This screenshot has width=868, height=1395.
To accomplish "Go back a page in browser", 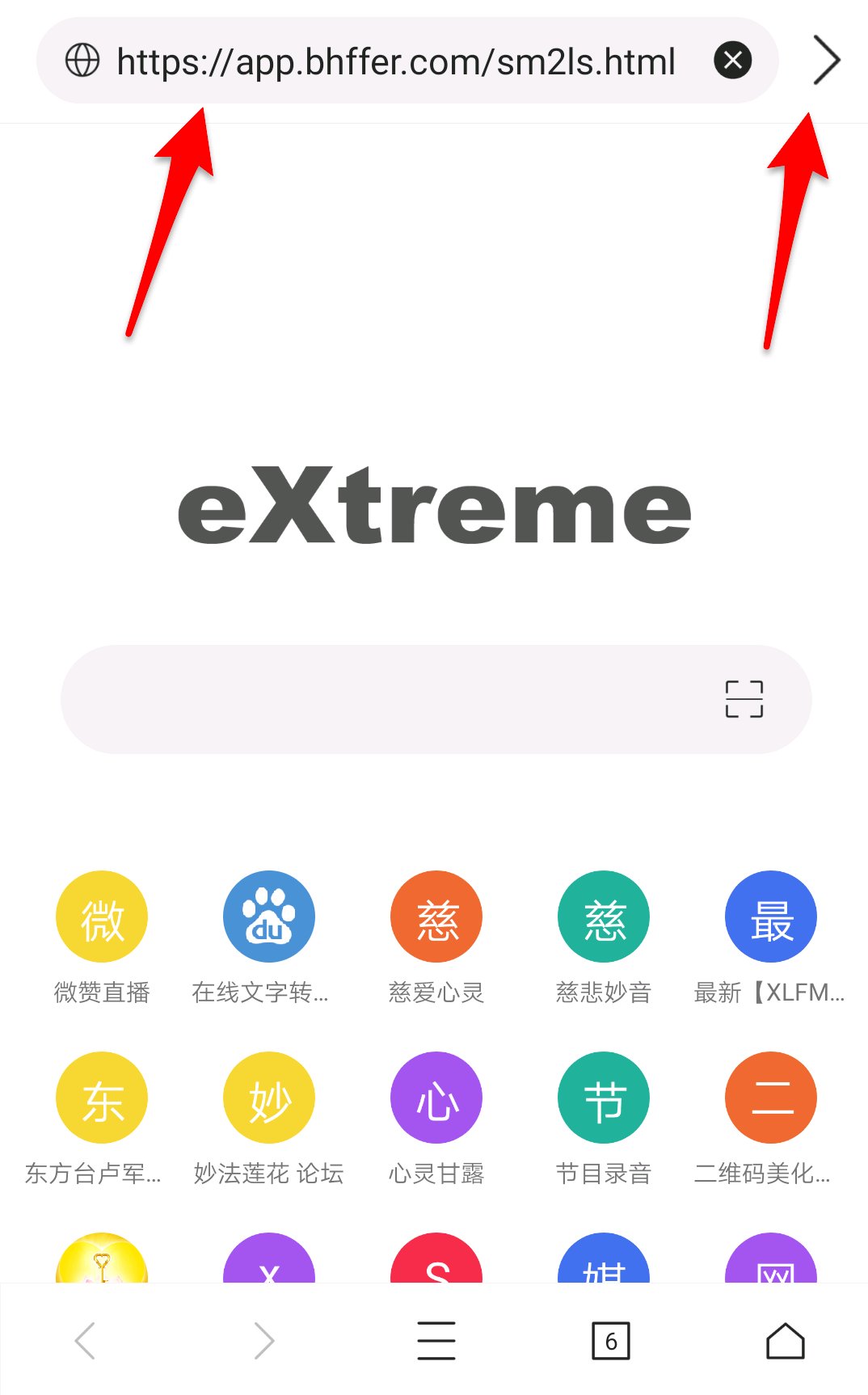I will [x=86, y=1341].
